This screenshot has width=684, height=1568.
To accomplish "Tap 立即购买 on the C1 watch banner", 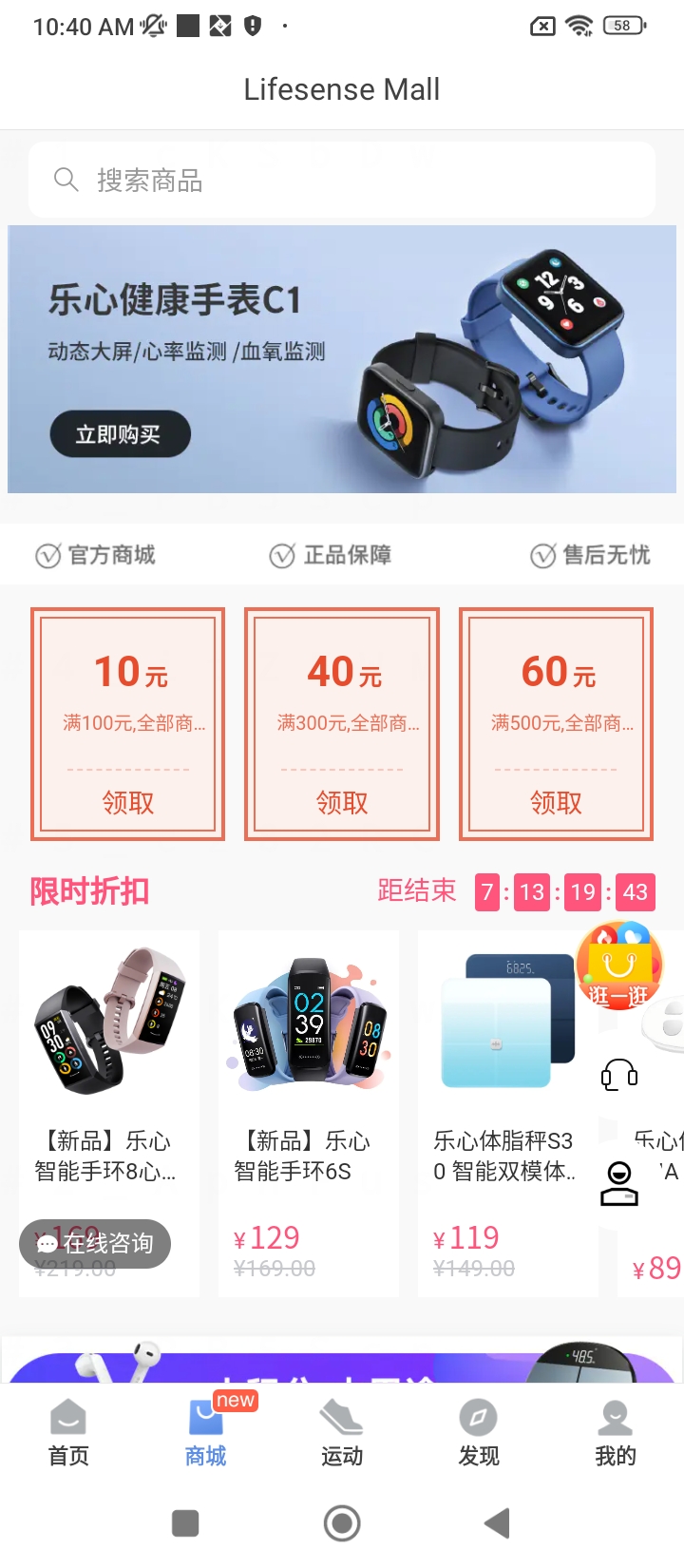I will click(120, 434).
